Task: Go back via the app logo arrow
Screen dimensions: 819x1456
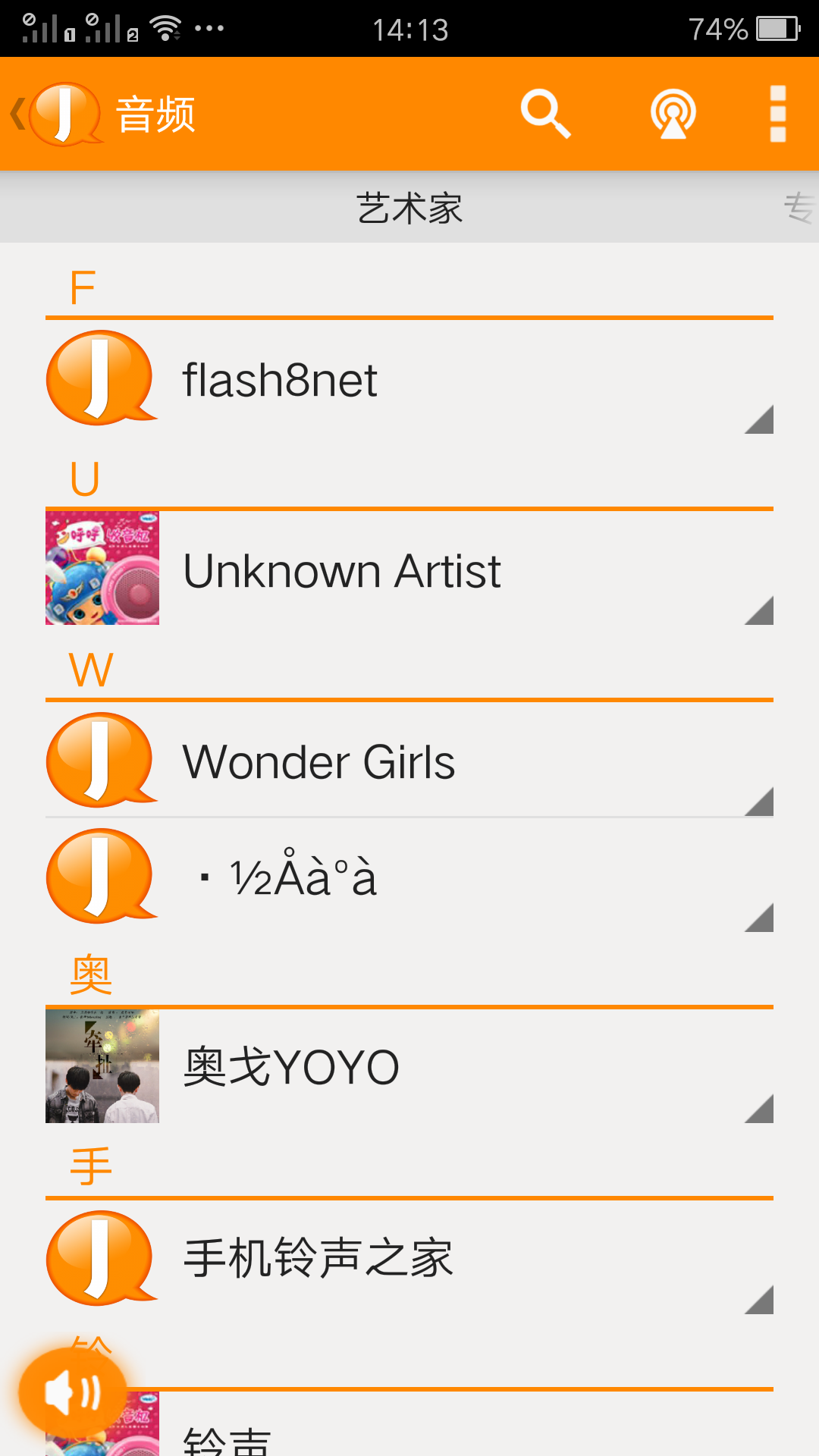Action: [53, 114]
